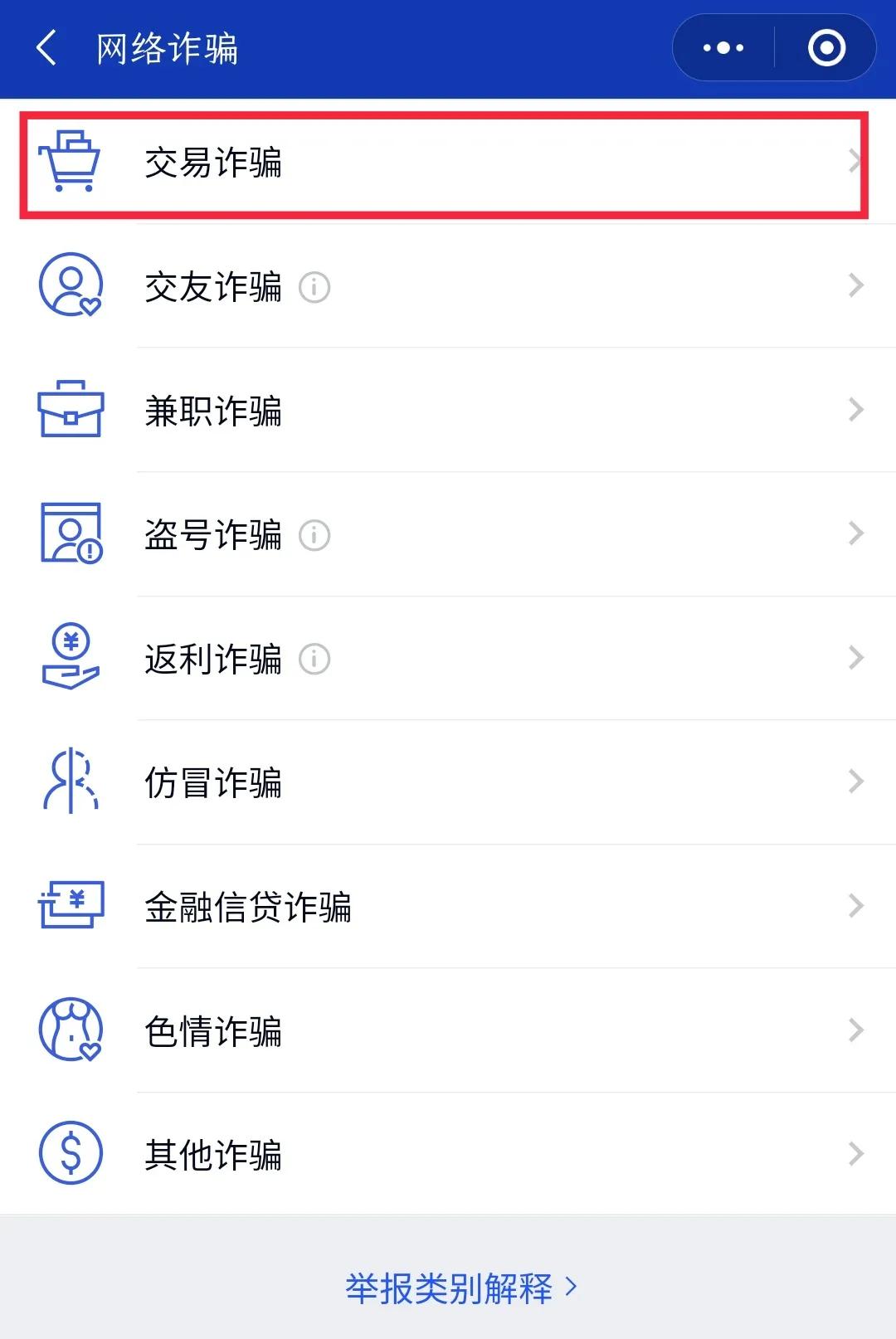This screenshot has height=1339, width=896.
Task: Select the briefcase icon for 兼职诈骗
Action: 71,410
